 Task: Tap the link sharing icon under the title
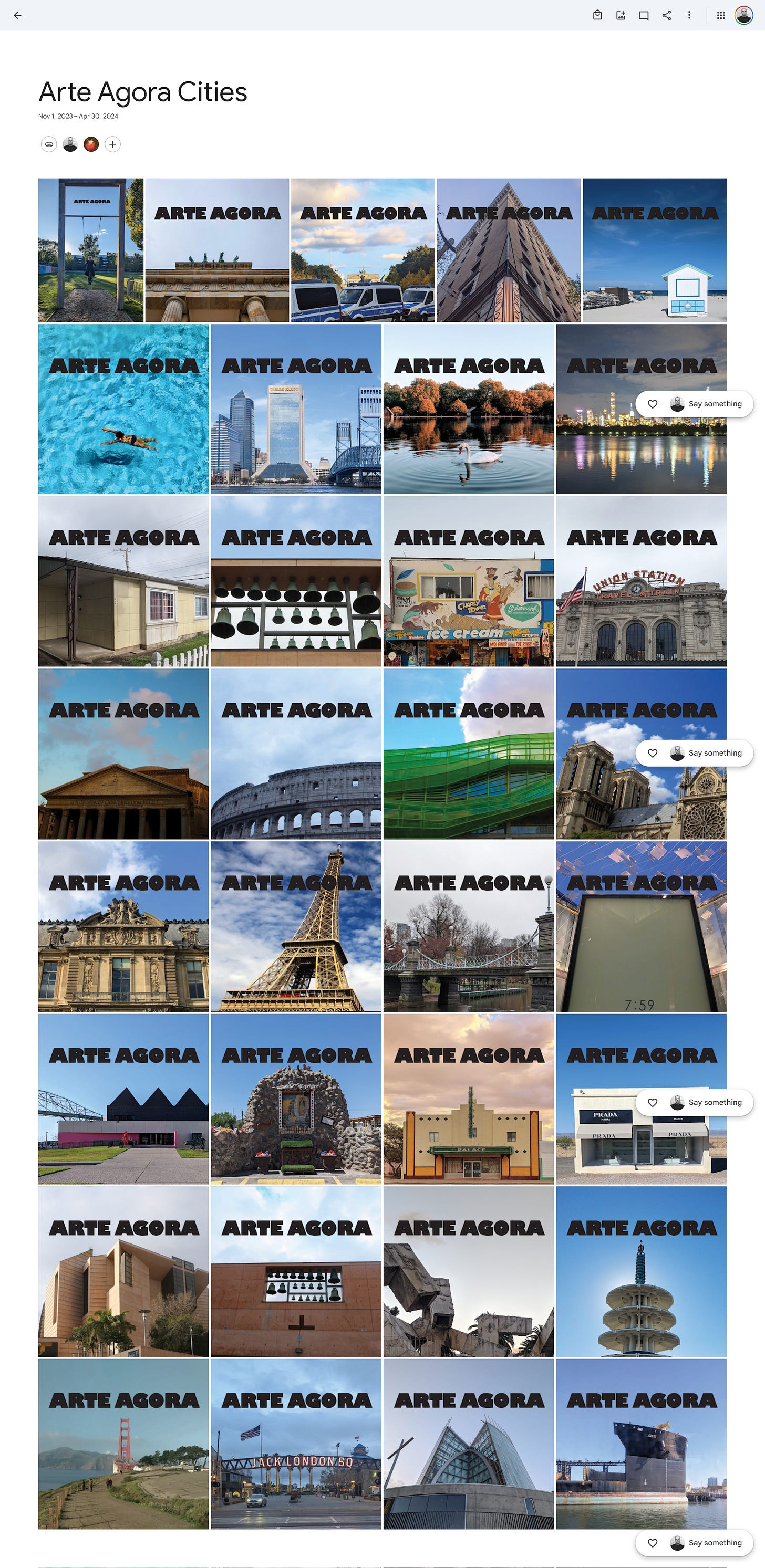click(x=49, y=144)
